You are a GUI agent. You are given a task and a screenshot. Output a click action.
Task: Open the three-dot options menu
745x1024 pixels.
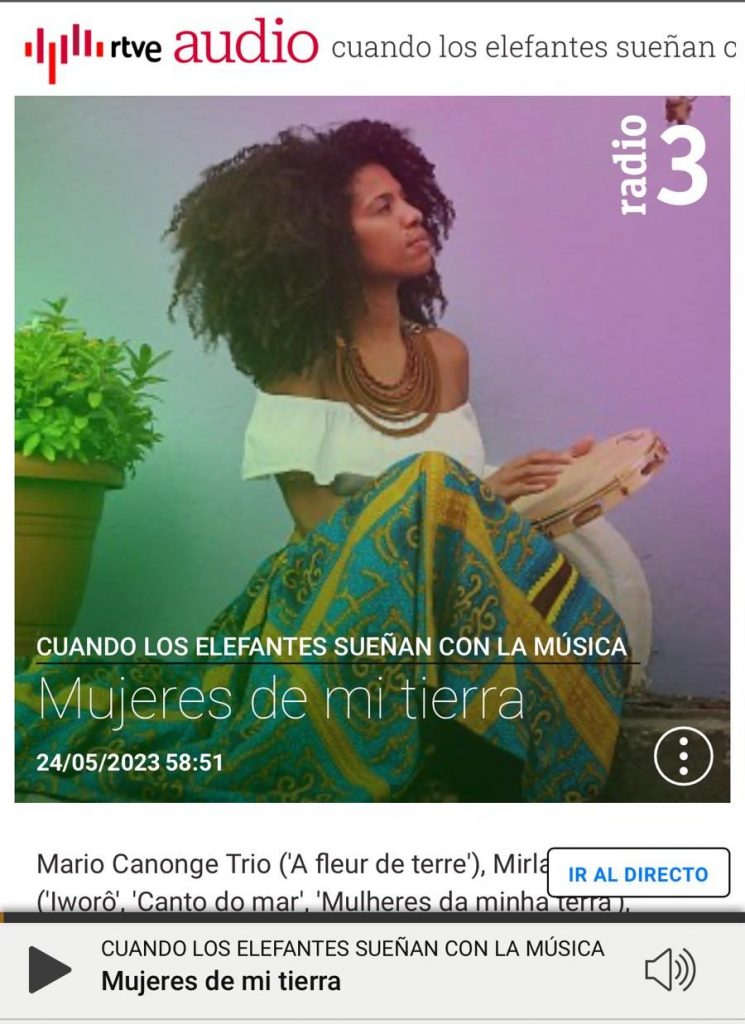(683, 756)
